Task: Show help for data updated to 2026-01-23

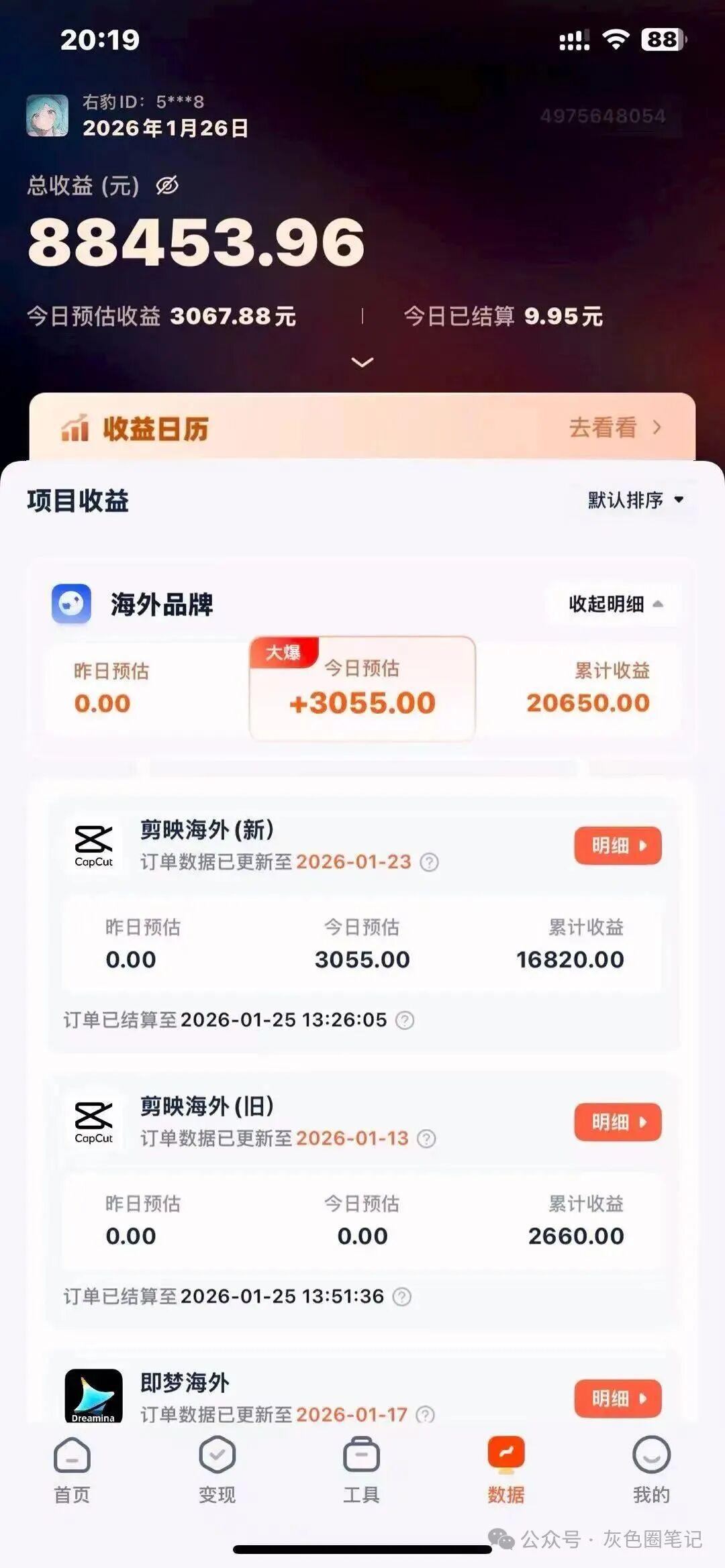Action: pos(429,862)
